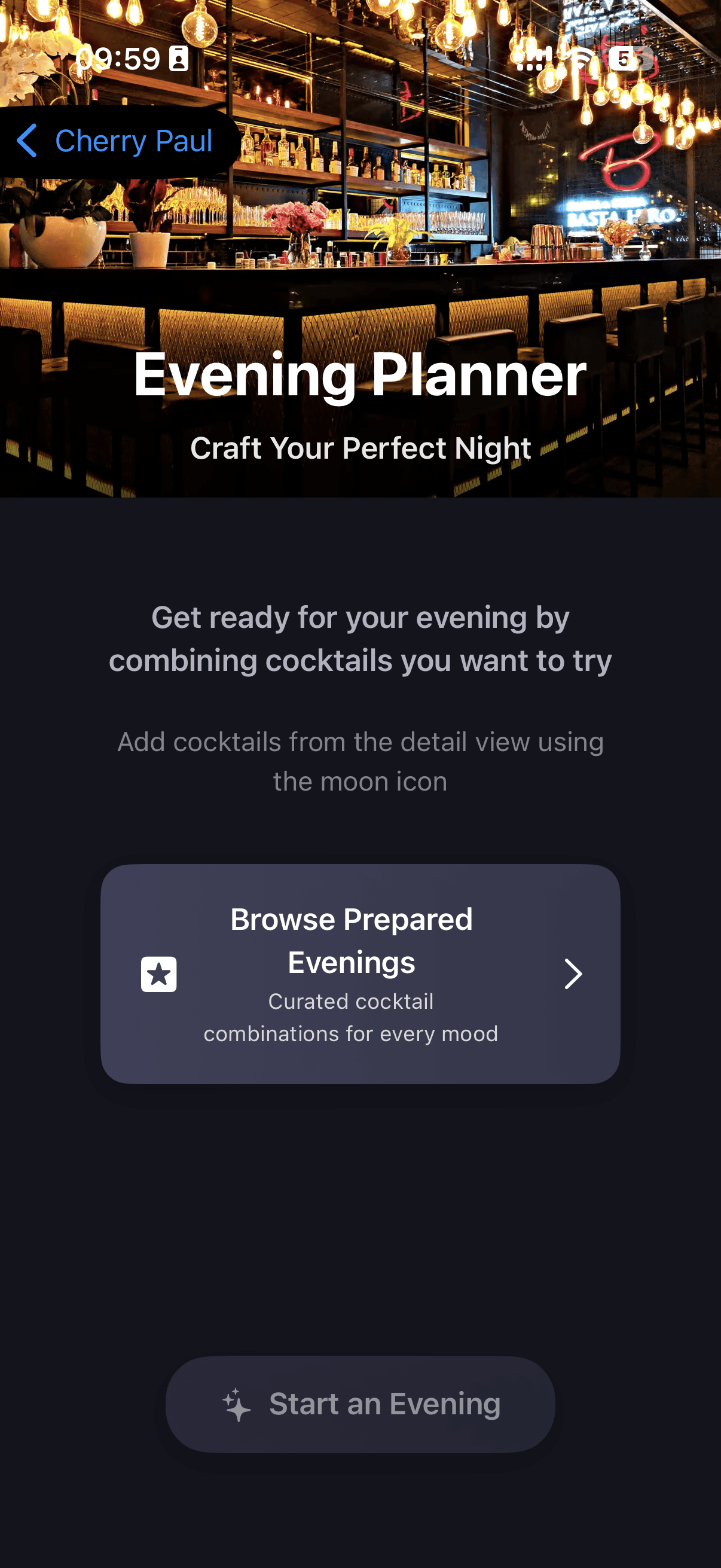Viewport: 721px width, 1568px height.
Task: Expand the curated cocktail combinations card
Action: click(360, 974)
